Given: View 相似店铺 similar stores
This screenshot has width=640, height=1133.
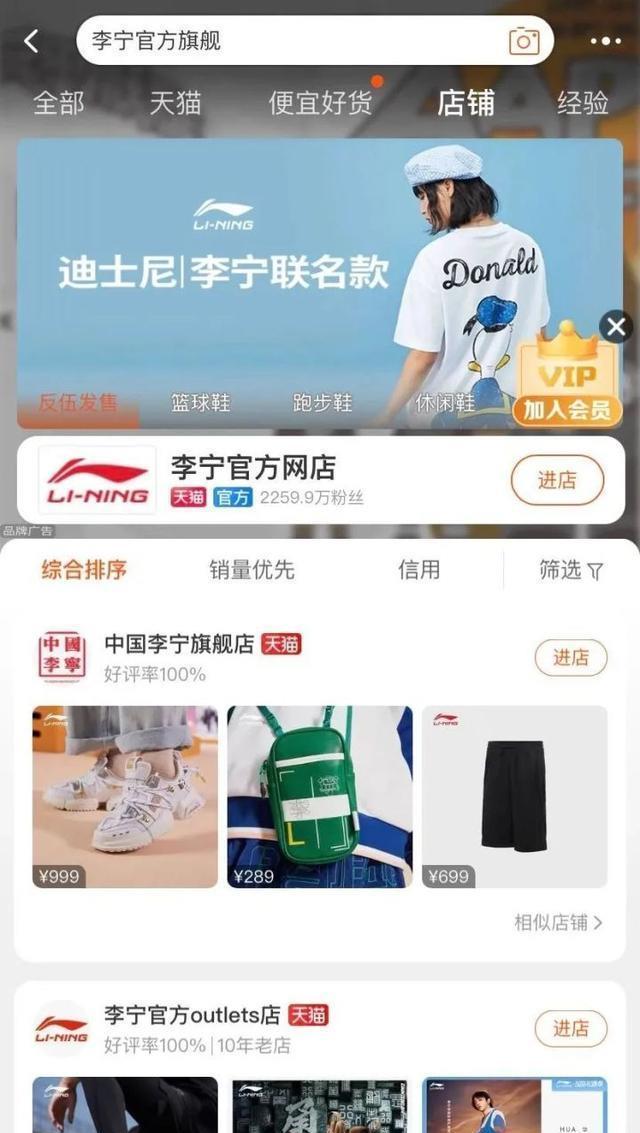Looking at the screenshot, I should tap(558, 923).
